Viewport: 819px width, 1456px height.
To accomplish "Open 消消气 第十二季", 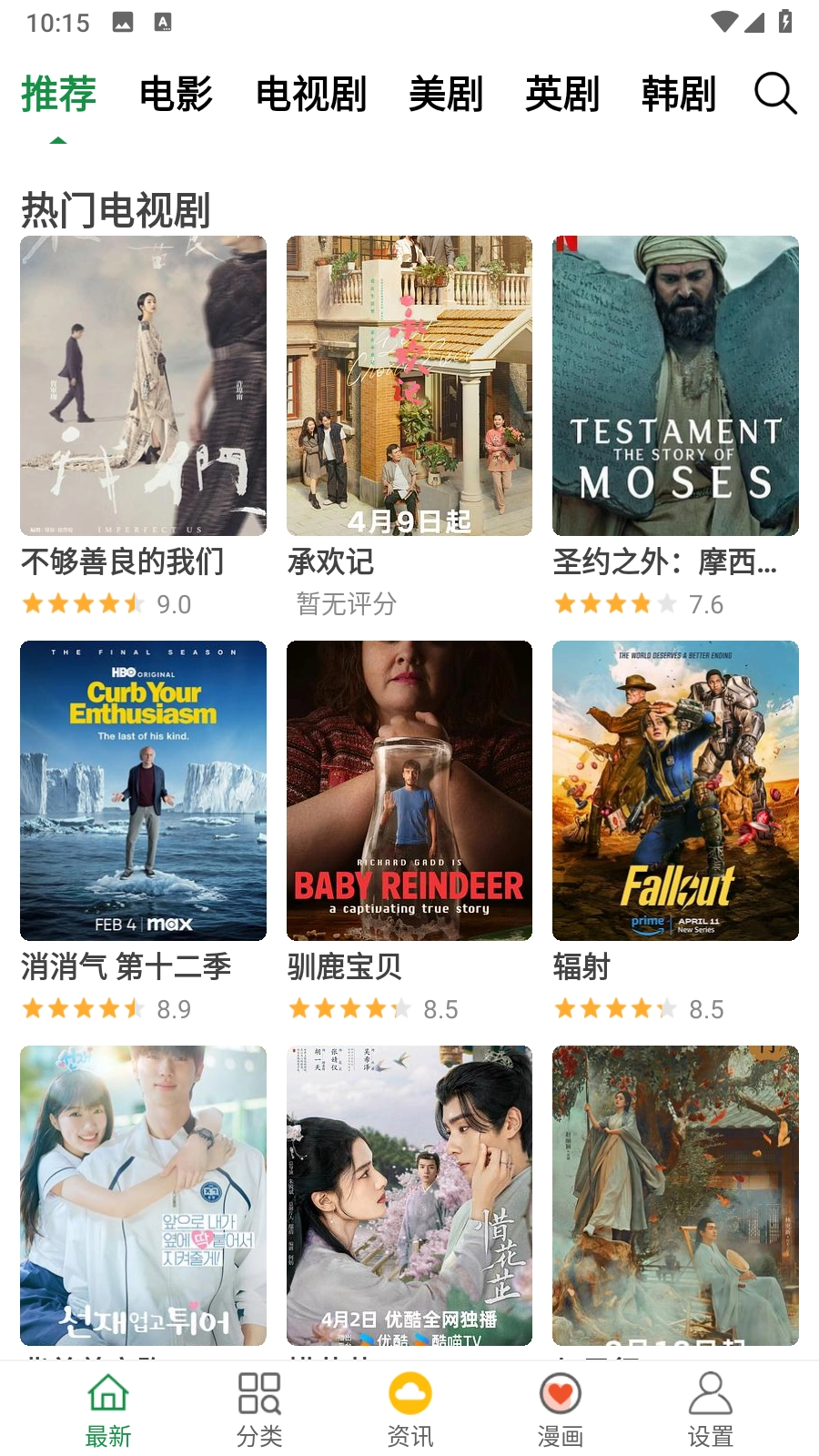I will (x=143, y=791).
